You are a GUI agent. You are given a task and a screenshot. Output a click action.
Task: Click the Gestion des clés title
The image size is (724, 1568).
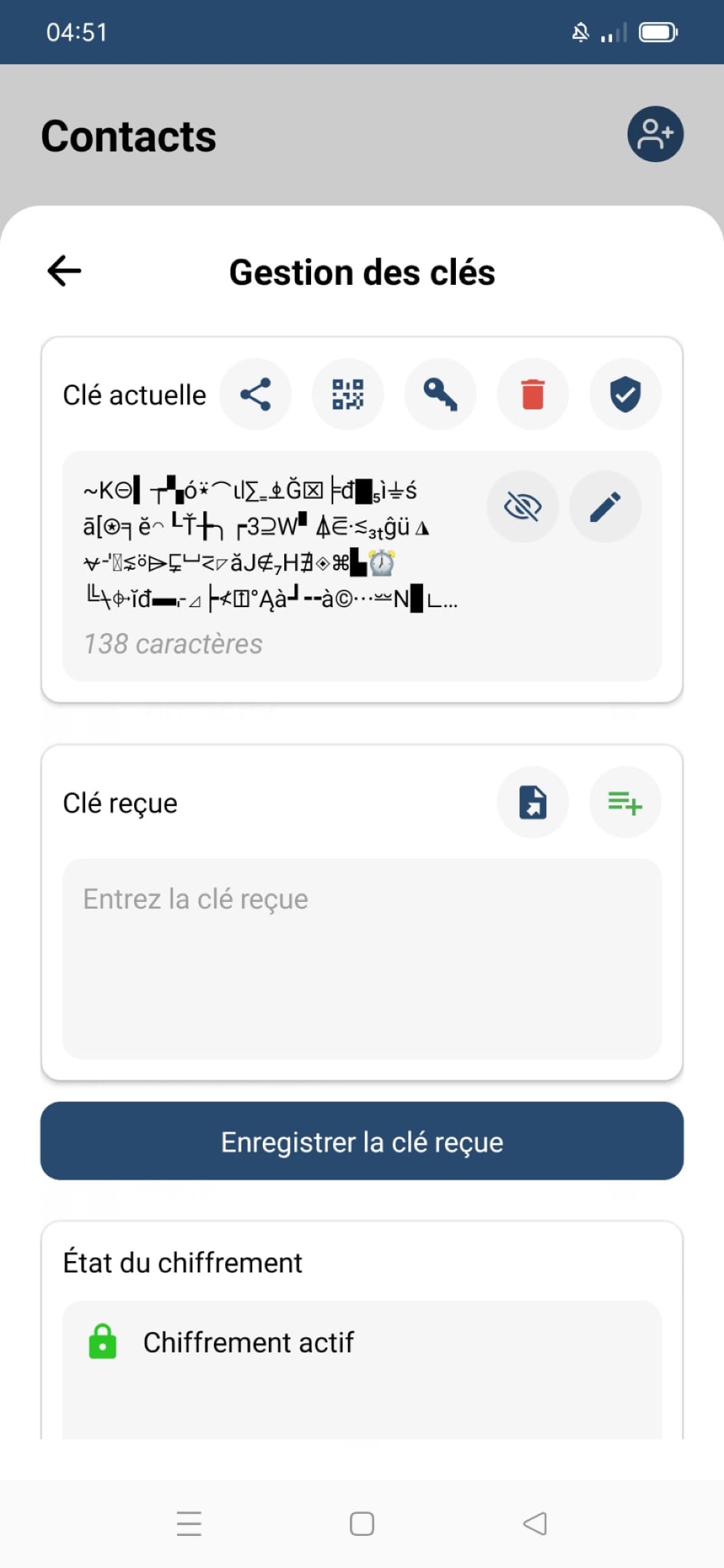(361, 271)
